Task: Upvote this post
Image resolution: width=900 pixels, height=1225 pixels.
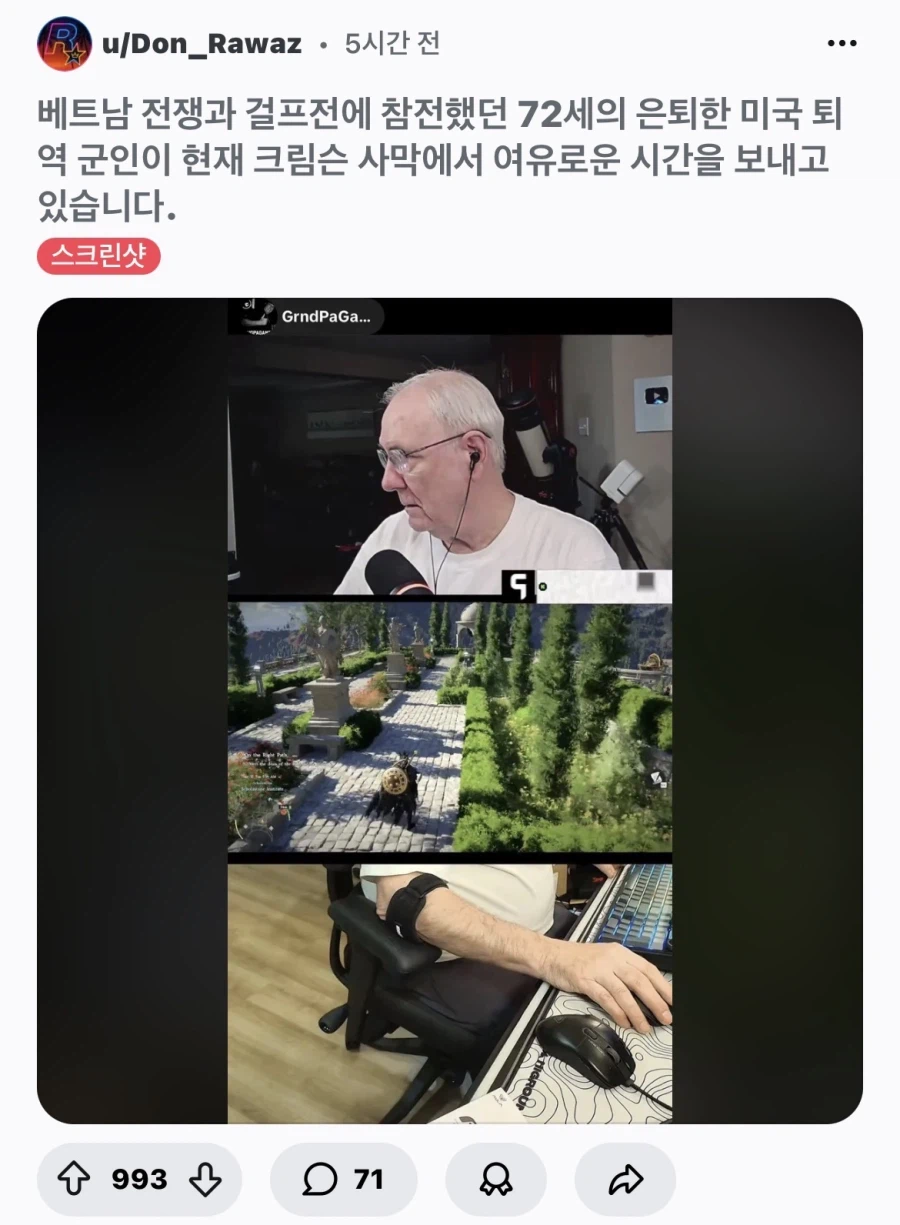Action: pyautogui.click(x=75, y=1180)
